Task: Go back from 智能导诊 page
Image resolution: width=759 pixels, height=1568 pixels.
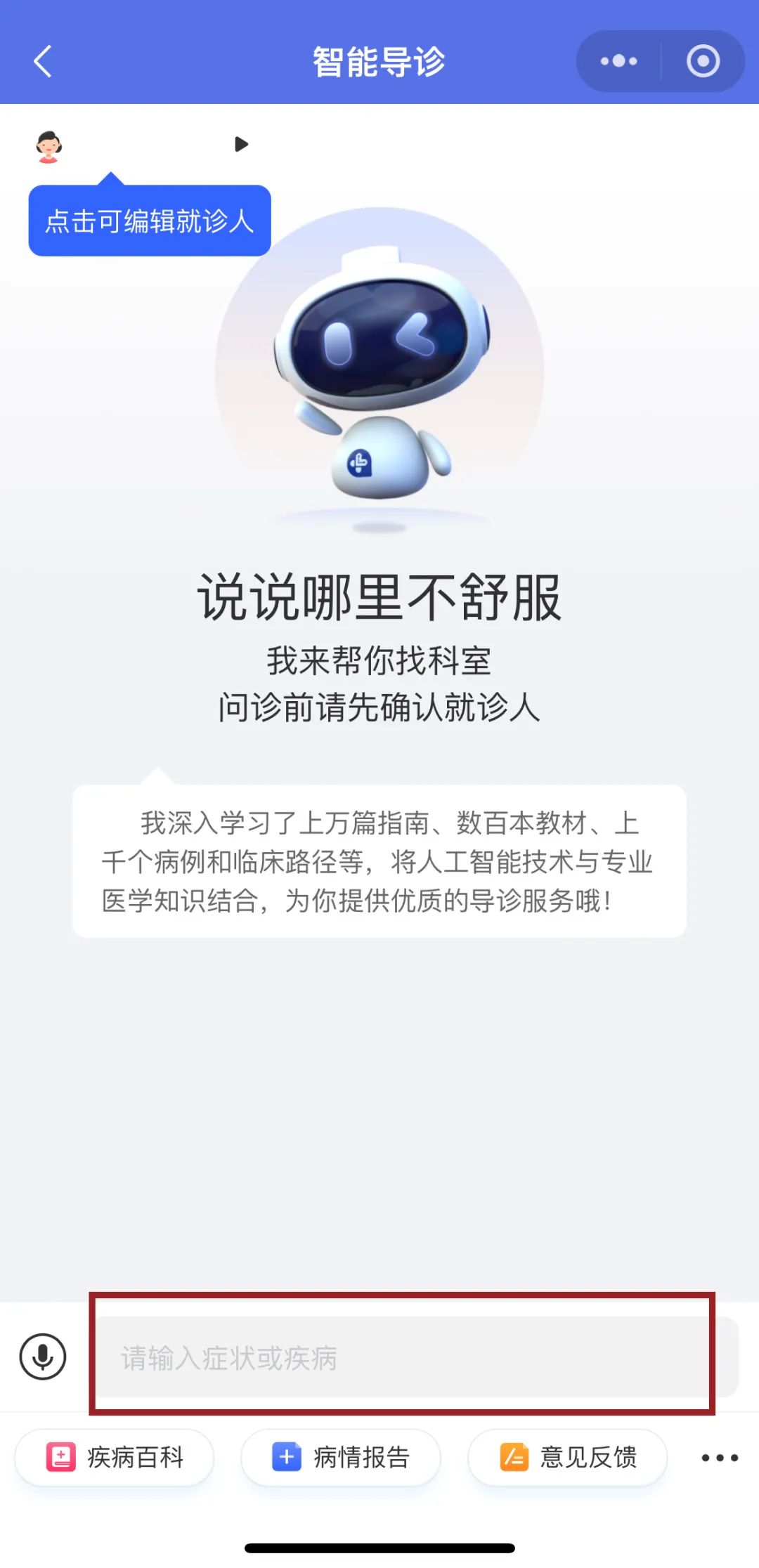Action: point(44,62)
